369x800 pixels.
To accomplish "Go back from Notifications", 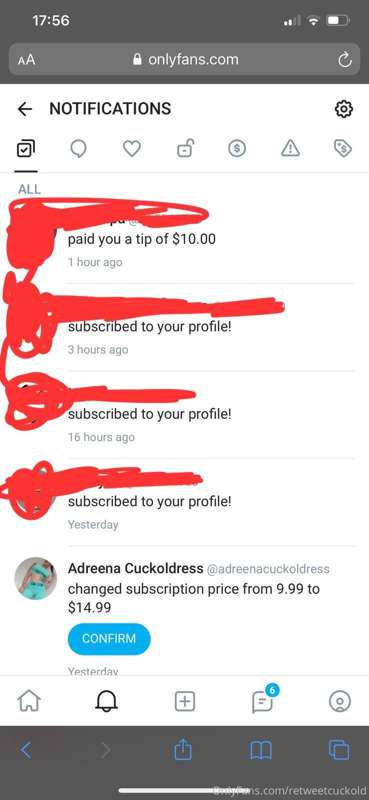I will pos(24,109).
